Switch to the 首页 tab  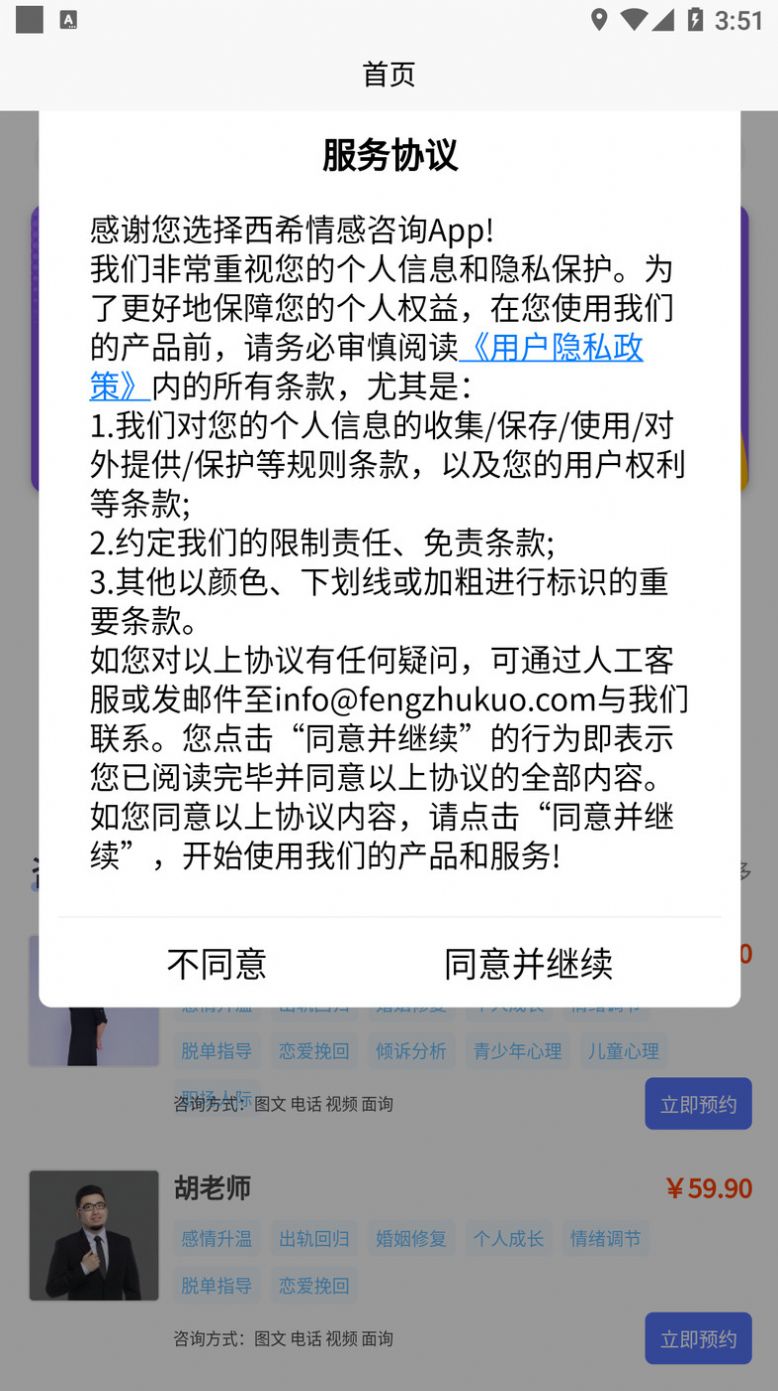[388, 74]
